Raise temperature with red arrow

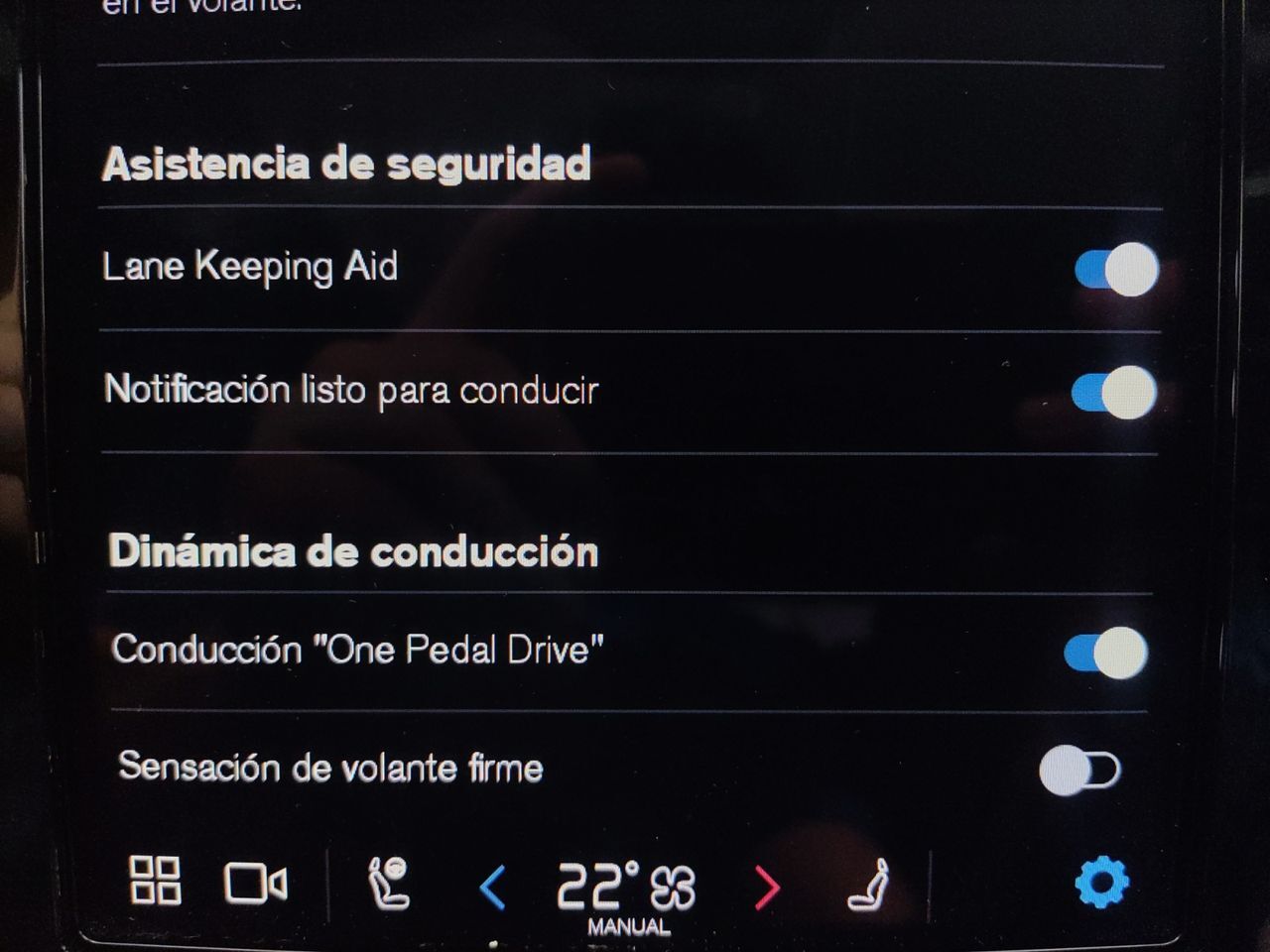point(766,887)
